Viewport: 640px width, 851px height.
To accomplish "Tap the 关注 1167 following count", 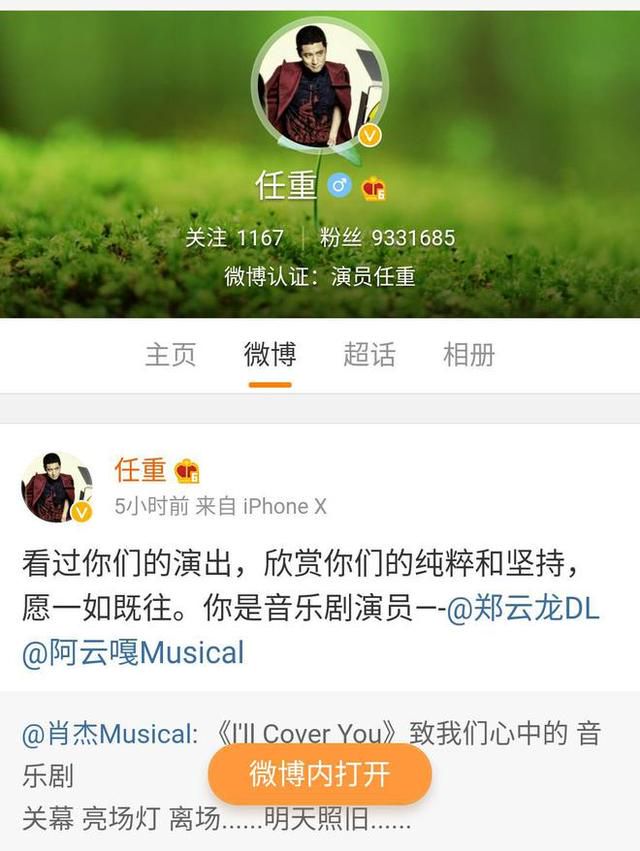I will tap(234, 238).
